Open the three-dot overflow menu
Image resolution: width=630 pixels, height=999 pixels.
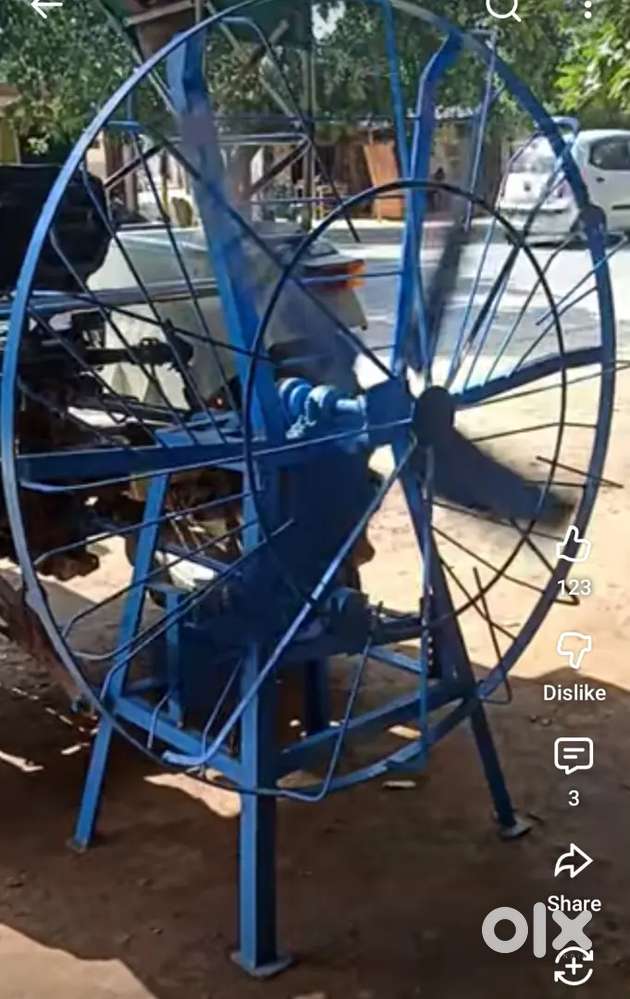[588, 8]
